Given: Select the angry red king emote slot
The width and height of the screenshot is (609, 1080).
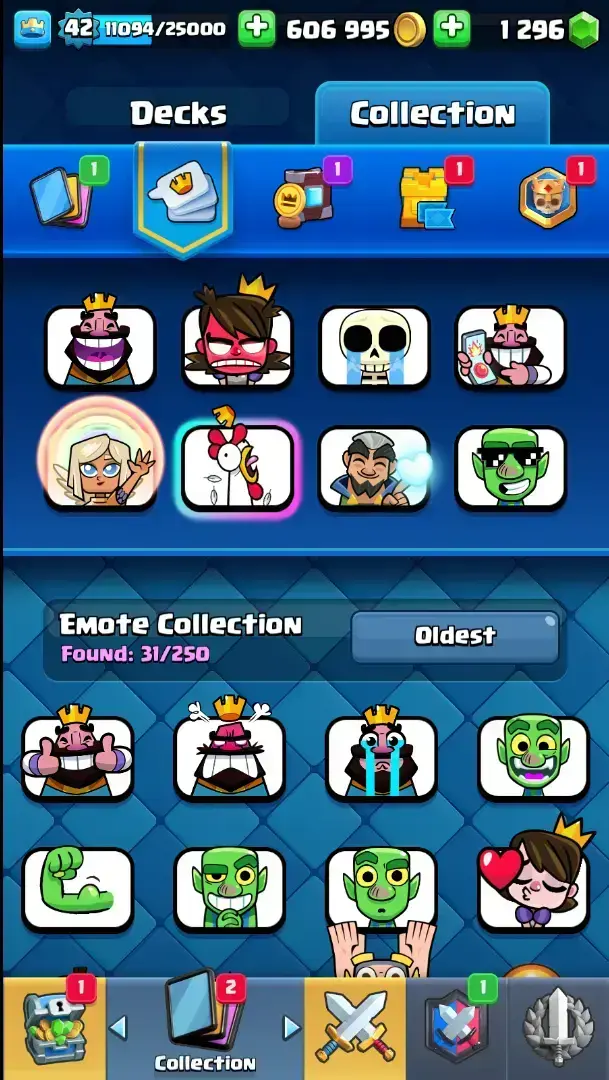Looking at the screenshot, I should [x=237, y=346].
